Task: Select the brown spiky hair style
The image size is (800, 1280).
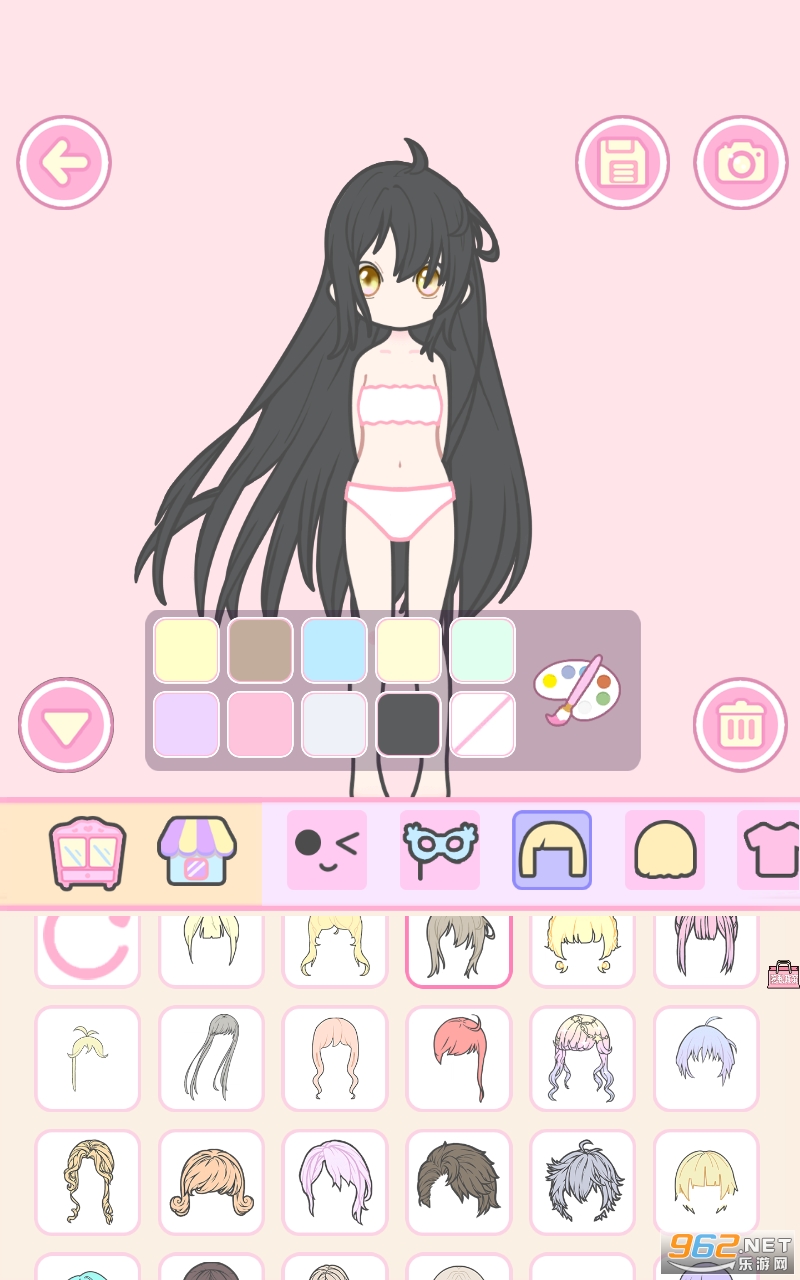Action: (x=459, y=1182)
